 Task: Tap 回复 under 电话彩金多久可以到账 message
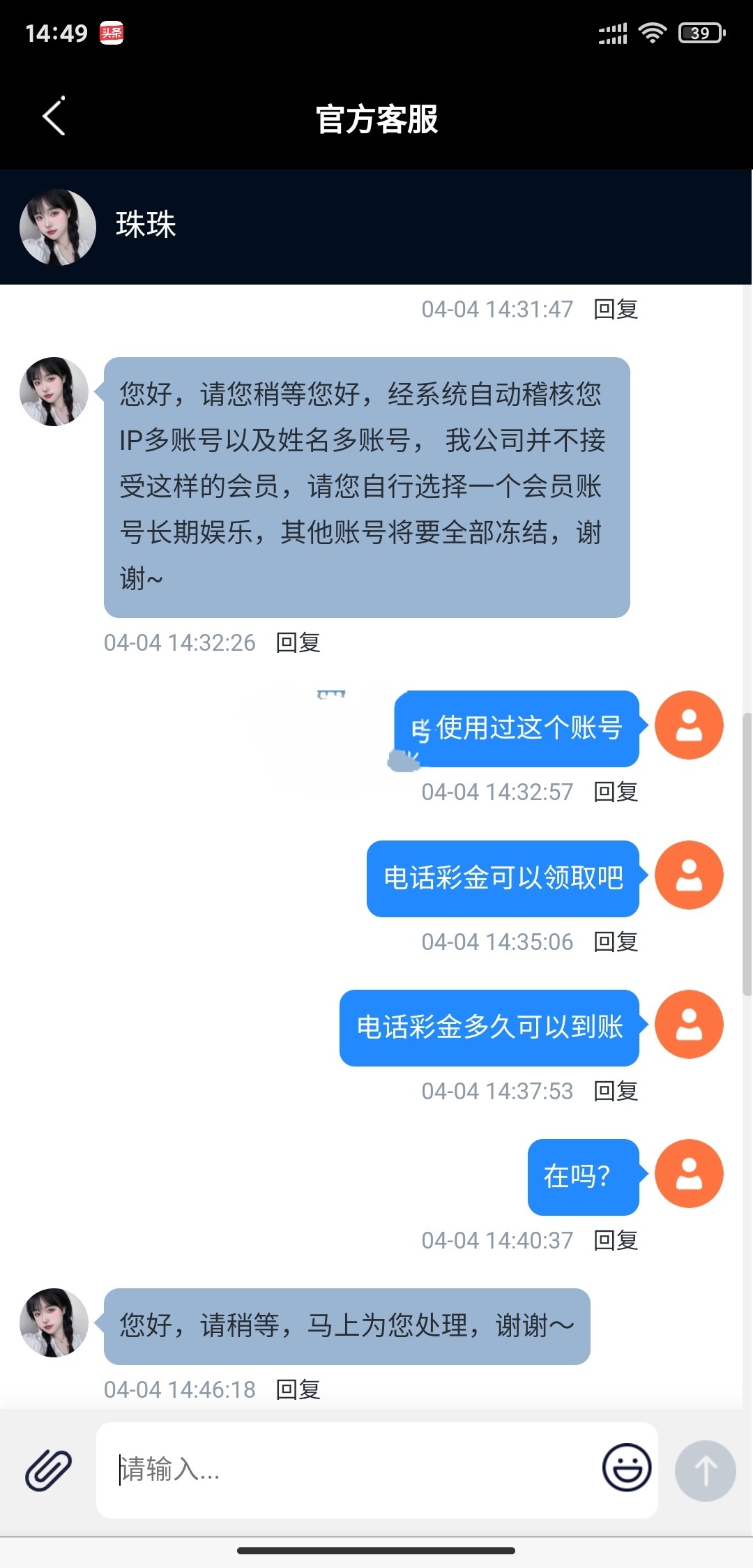616,1091
